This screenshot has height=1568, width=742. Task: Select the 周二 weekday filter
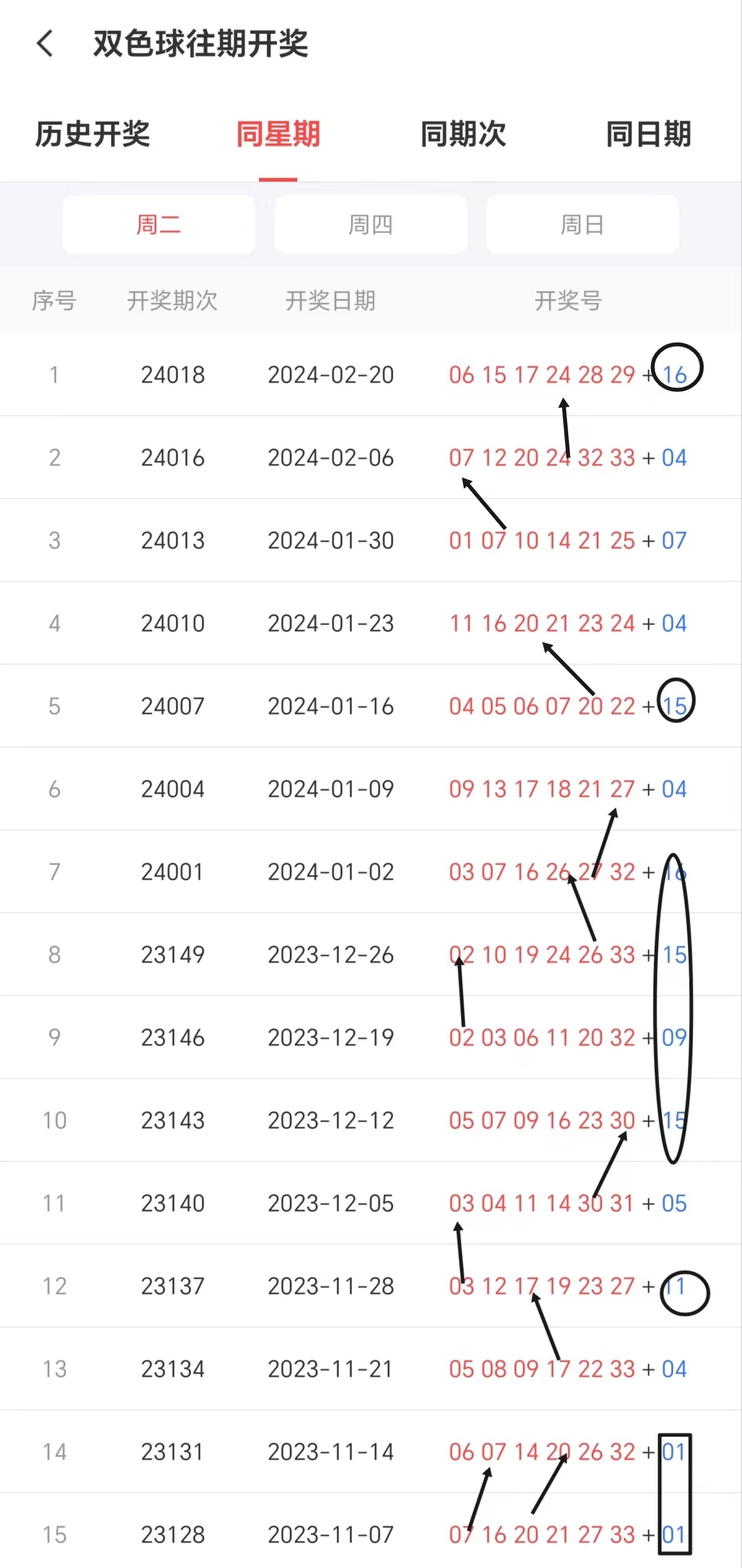(159, 224)
